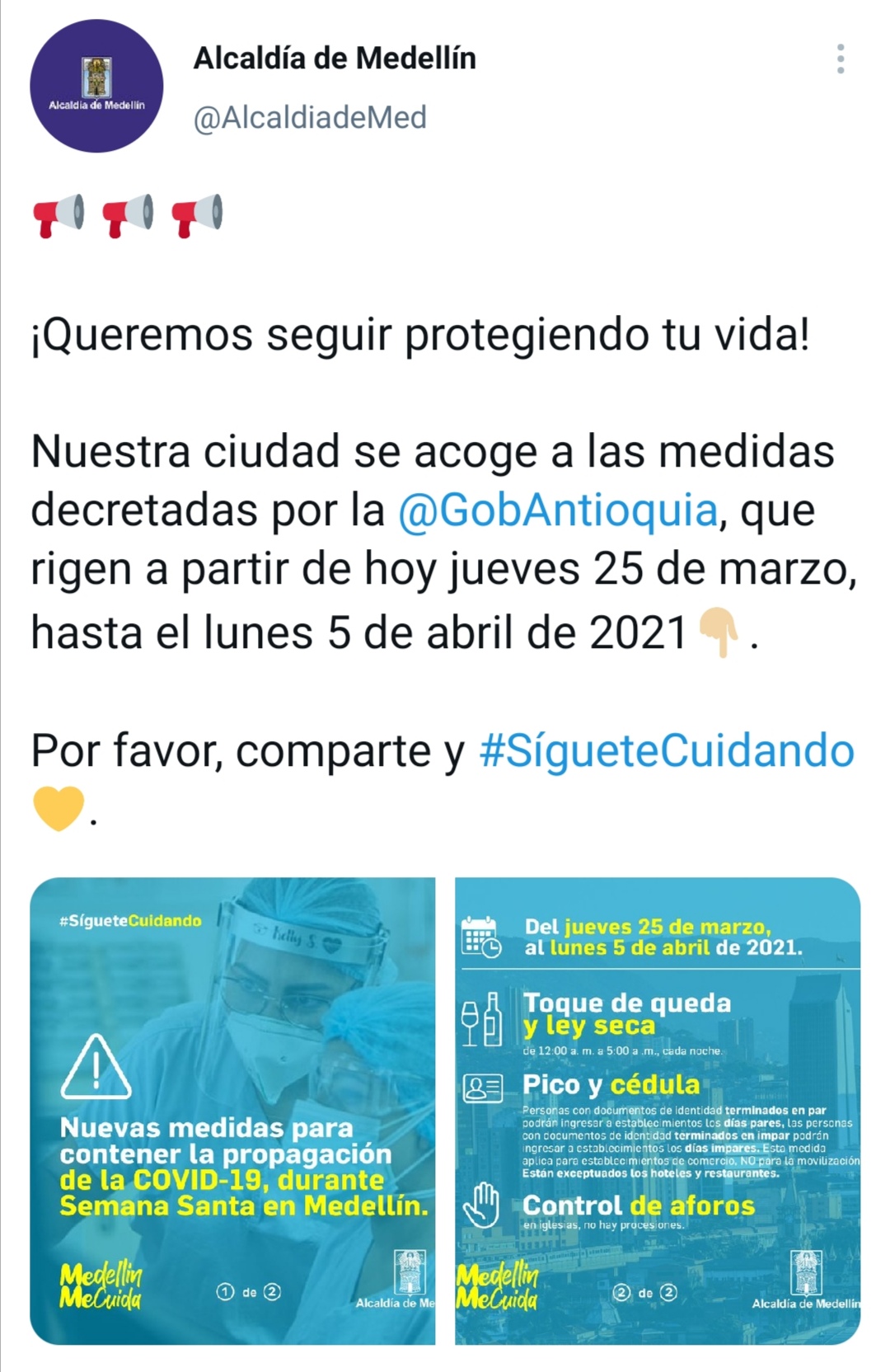Open the #SígueteCuidando hashtag
Screen dimensions: 890x1372
click(666, 751)
